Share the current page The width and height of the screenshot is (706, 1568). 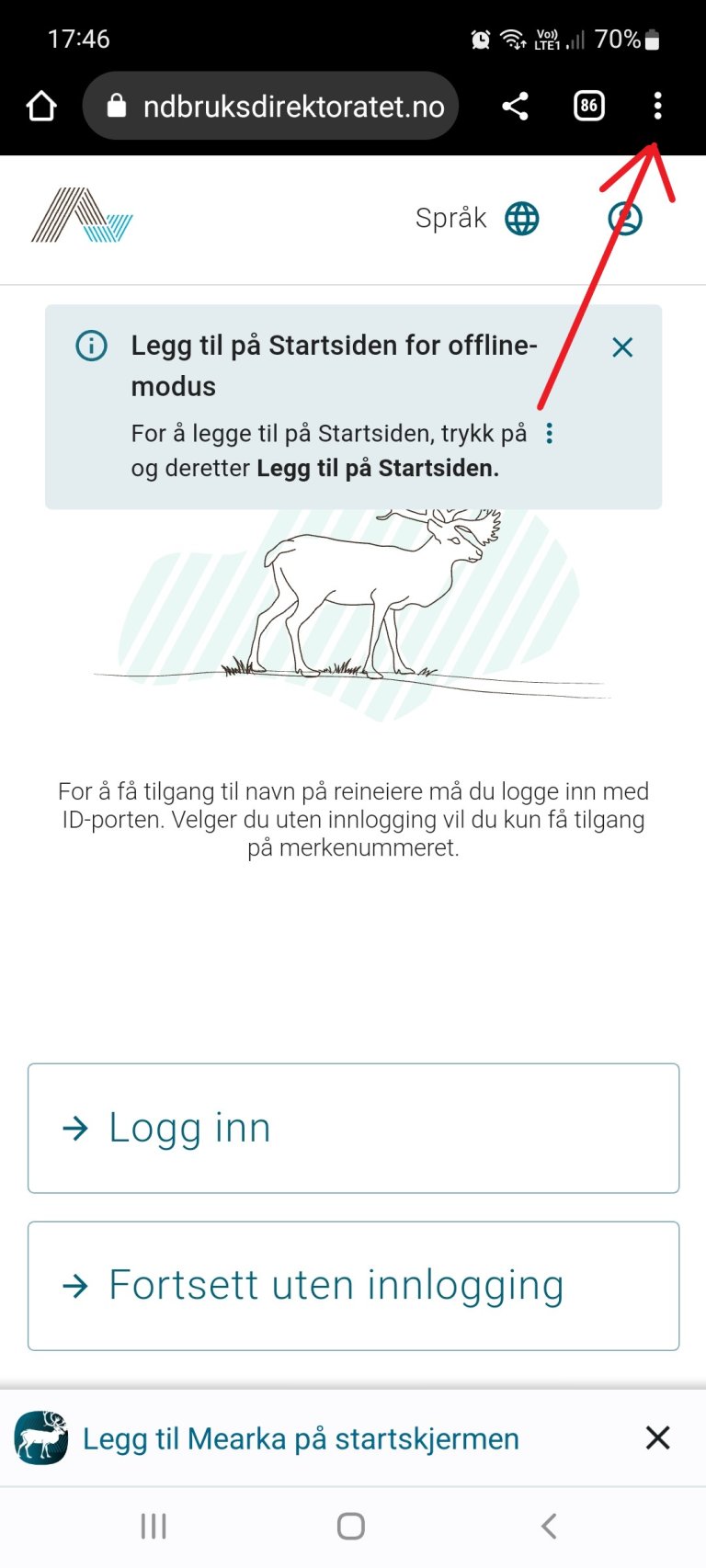point(516,107)
